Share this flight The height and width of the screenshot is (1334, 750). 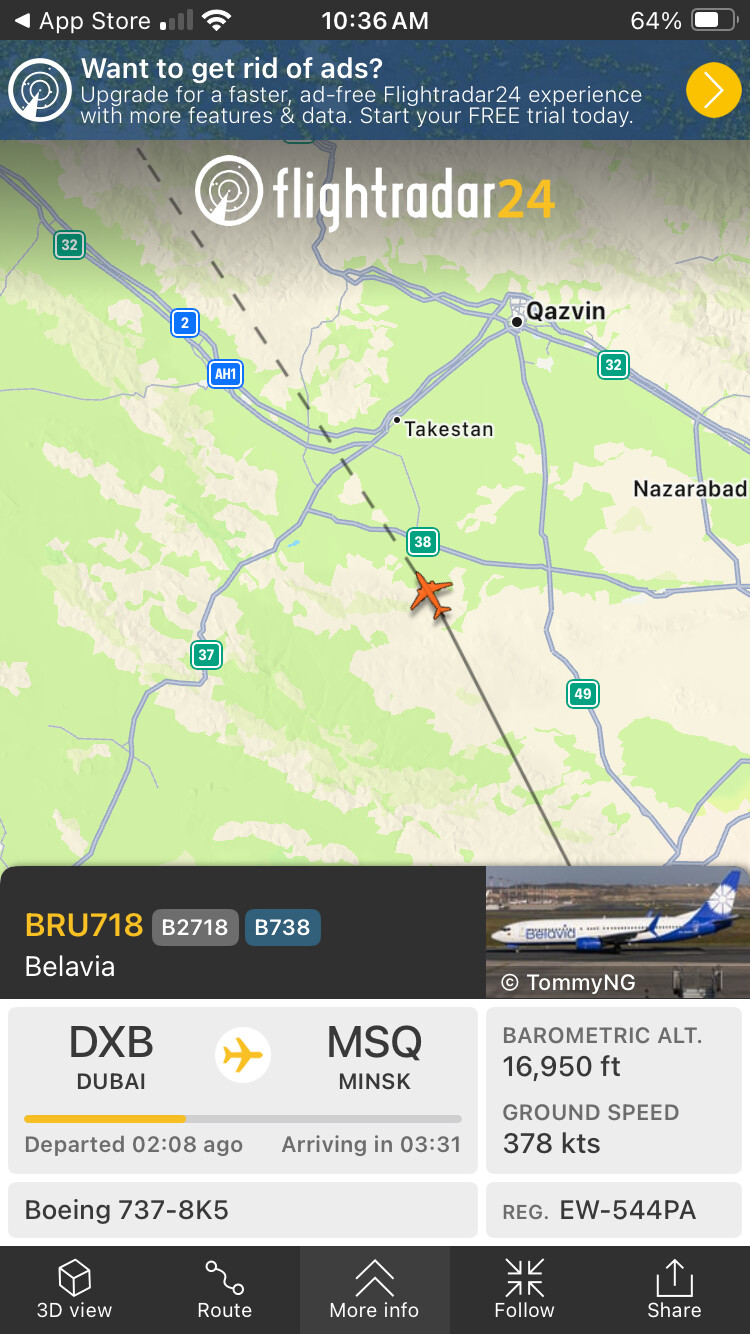674,1290
